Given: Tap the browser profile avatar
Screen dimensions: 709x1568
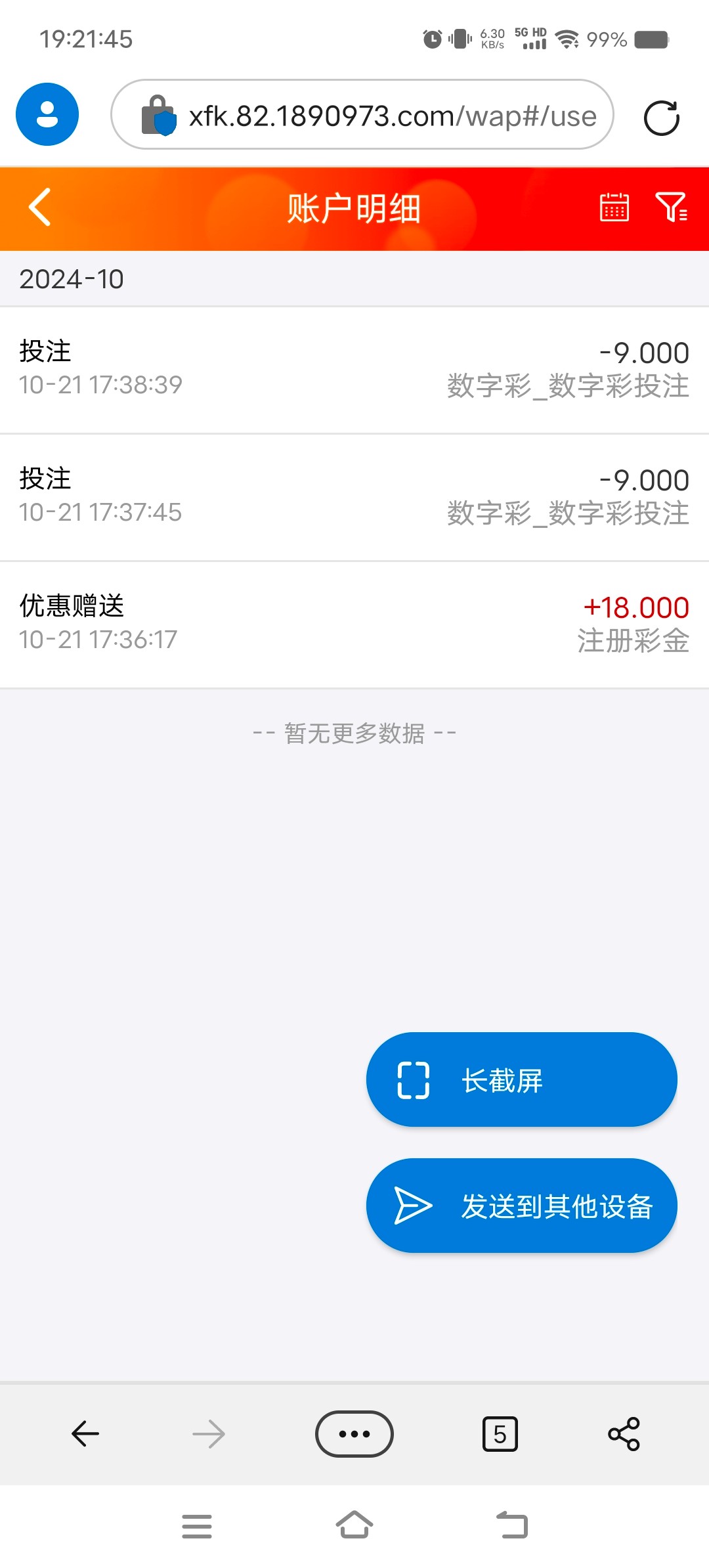Looking at the screenshot, I should click(x=47, y=114).
